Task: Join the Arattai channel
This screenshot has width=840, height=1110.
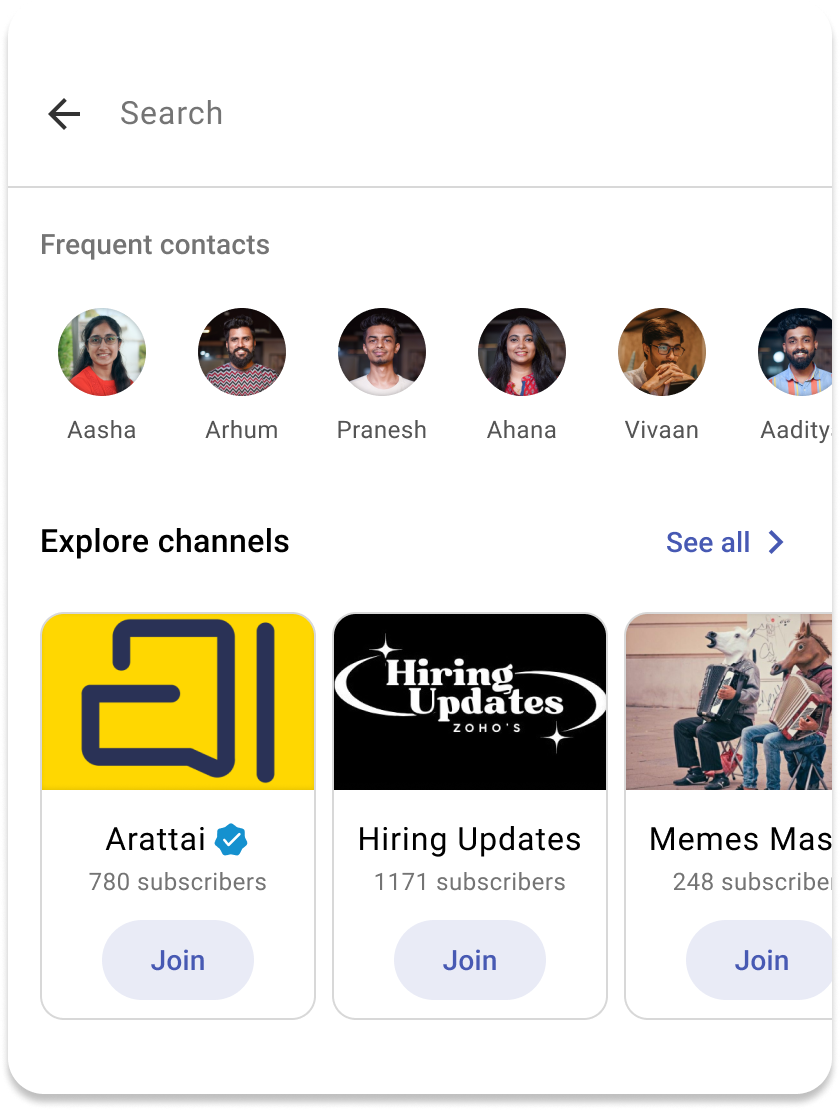Action: pos(178,960)
